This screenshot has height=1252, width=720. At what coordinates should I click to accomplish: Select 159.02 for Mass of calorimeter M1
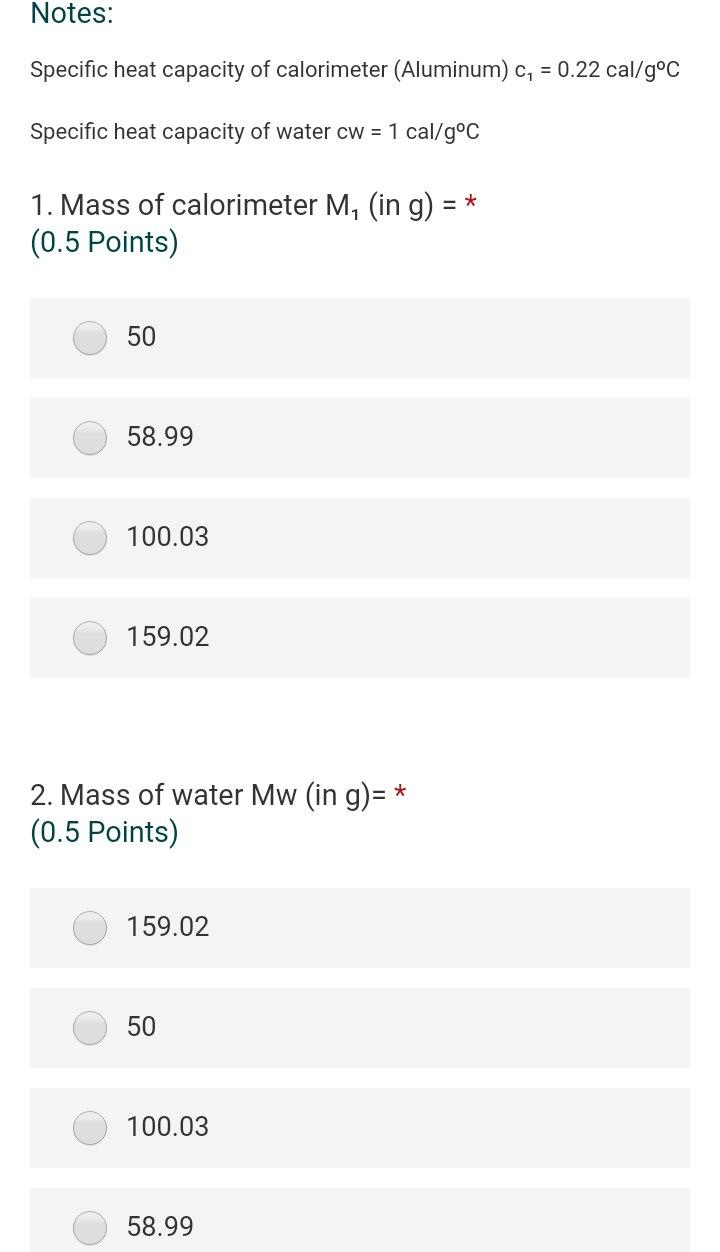pyautogui.click(x=90, y=637)
